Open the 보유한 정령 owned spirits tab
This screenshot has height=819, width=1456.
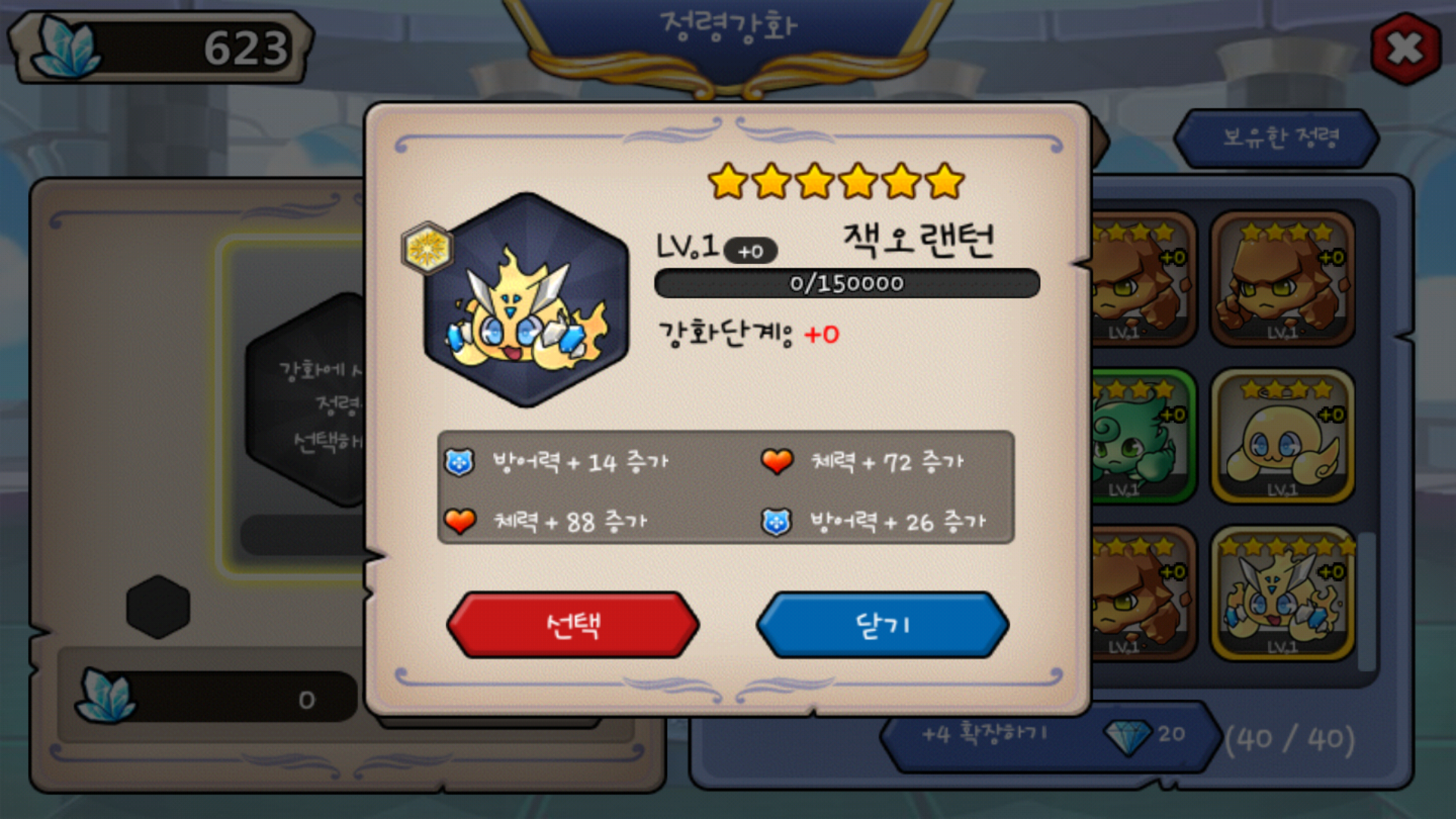click(1279, 138)
